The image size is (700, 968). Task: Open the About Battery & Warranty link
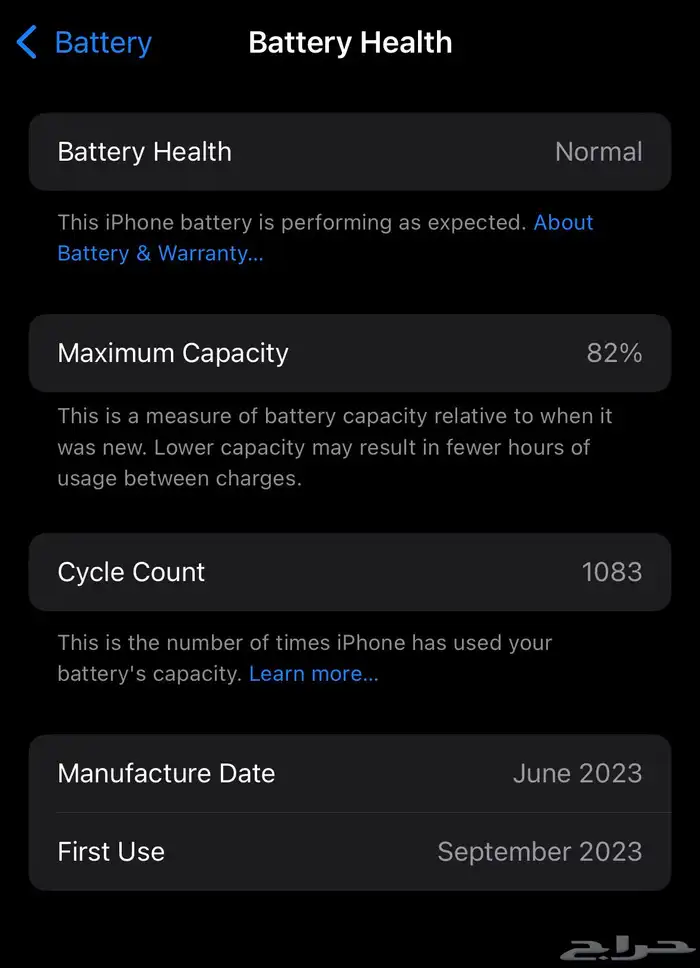[160, 253]
